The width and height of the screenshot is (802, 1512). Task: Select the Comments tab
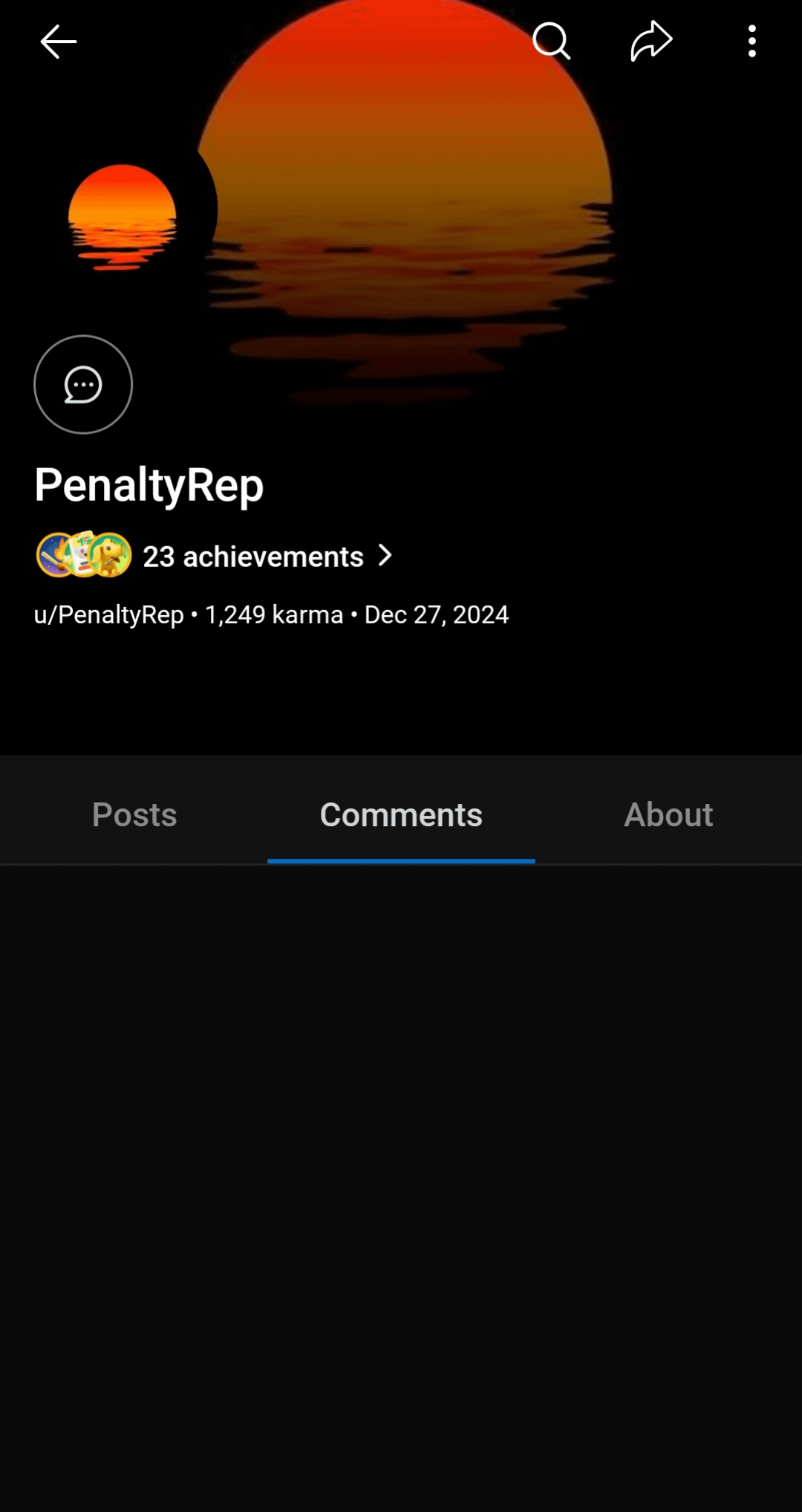point(401,814)
